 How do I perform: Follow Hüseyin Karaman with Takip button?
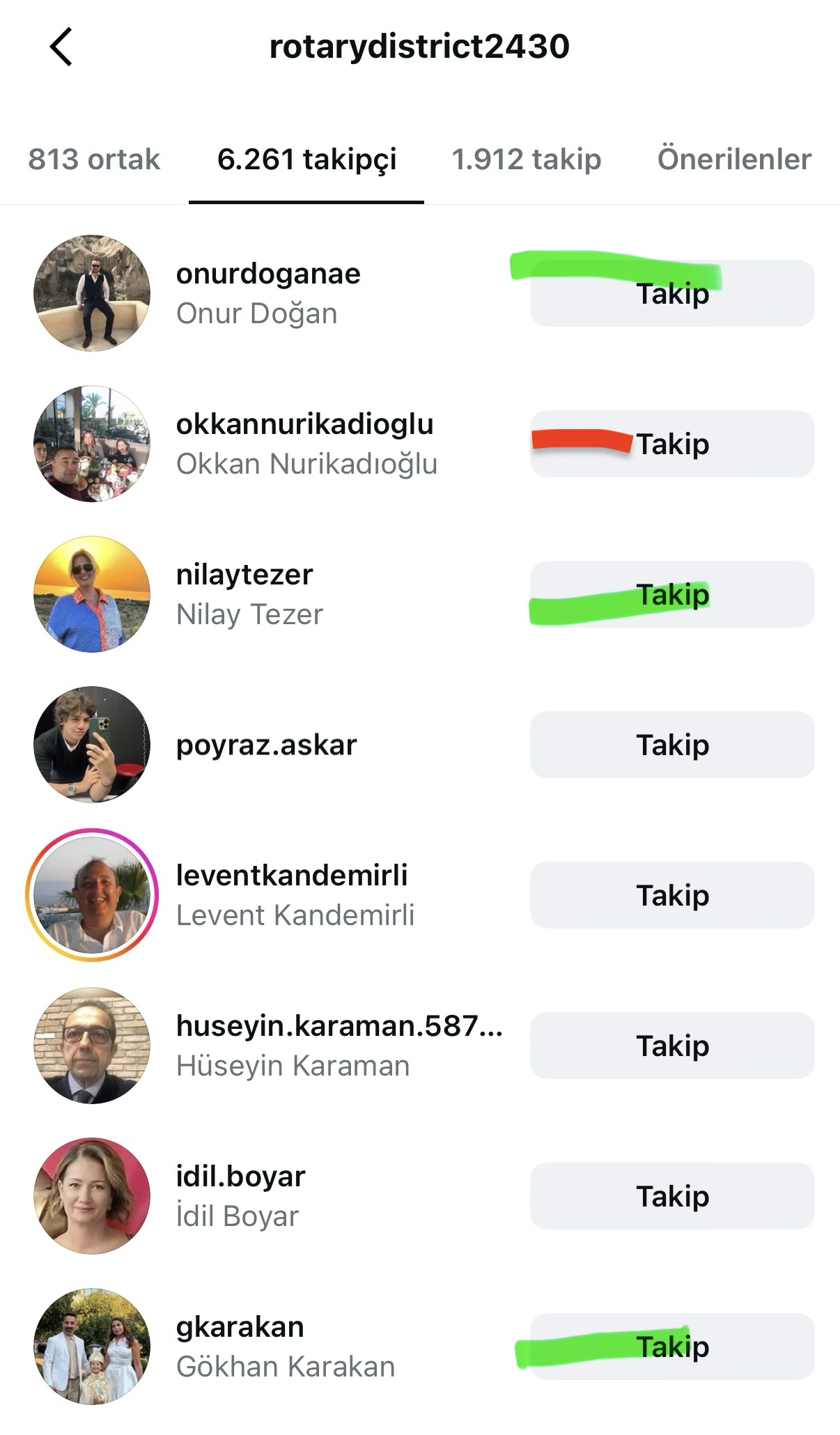[672, 1046]
